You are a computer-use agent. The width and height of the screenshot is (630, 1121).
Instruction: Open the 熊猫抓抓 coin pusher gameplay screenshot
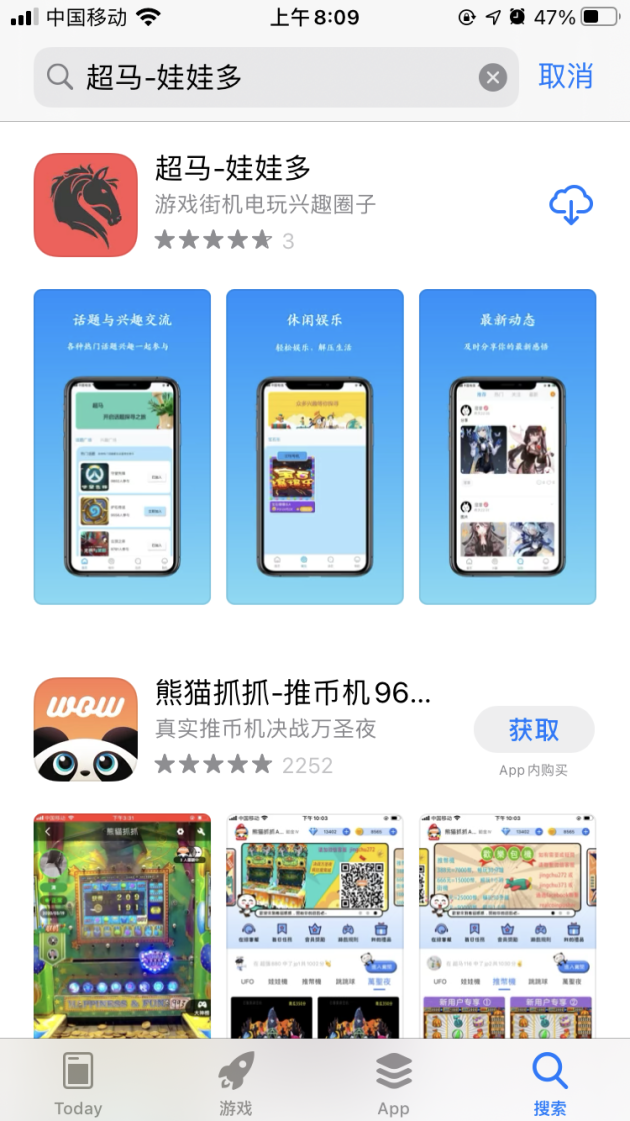coord(122,925)
